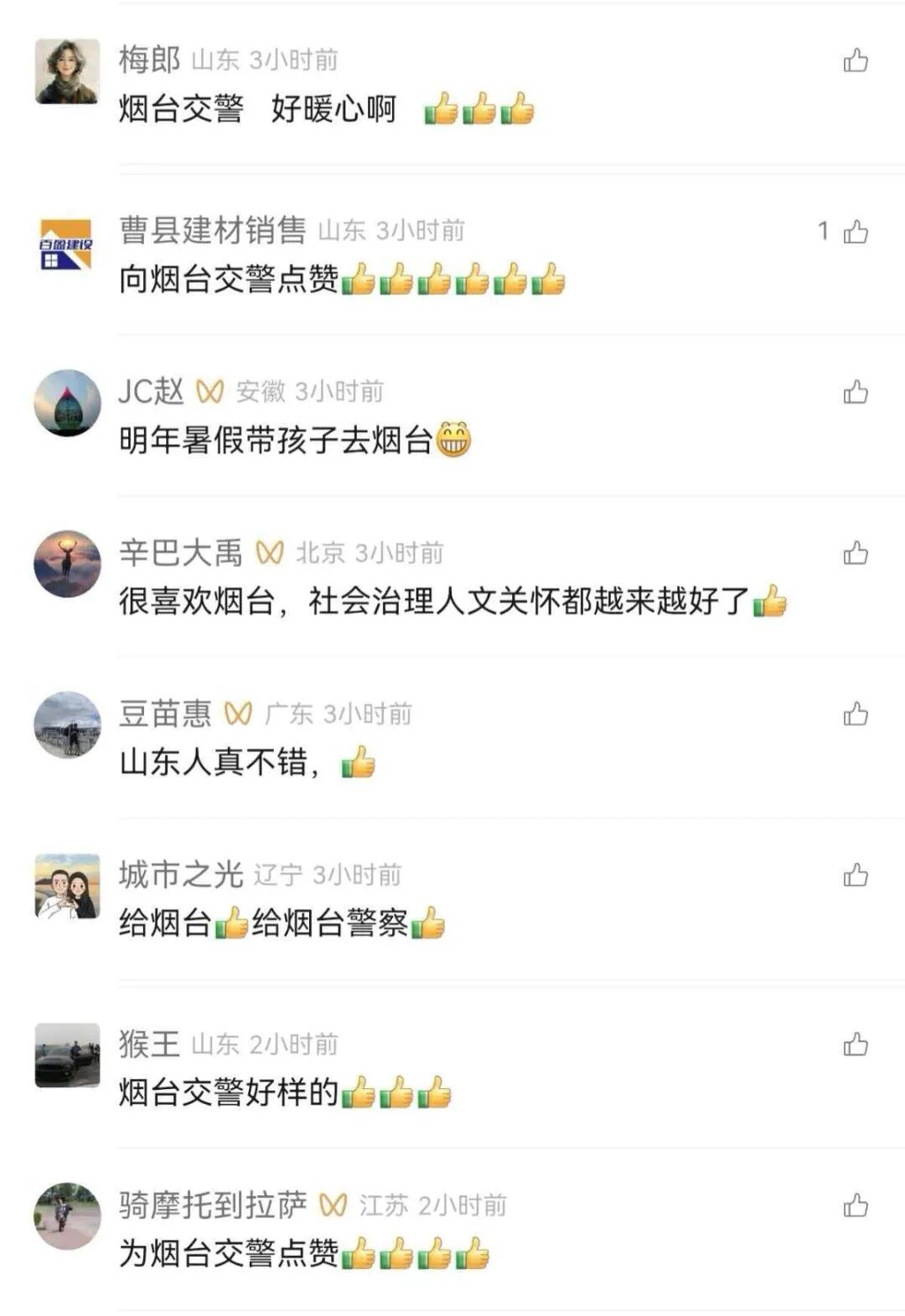View 城市之光's profile avatar
Screen dimensions: 905x1316
[x=67, y=886]
